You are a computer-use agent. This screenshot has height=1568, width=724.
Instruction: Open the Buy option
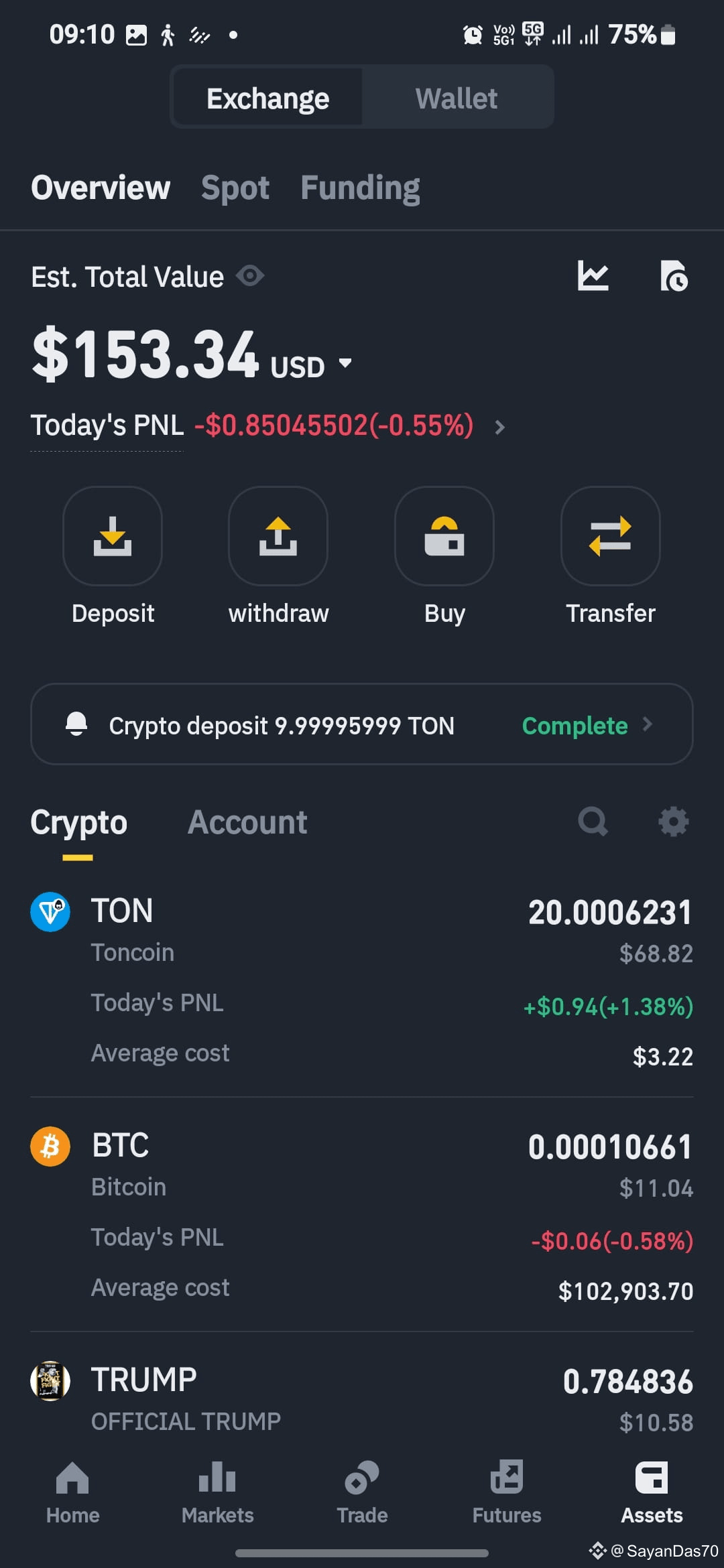pyautogui.click(x=444, y=556)
